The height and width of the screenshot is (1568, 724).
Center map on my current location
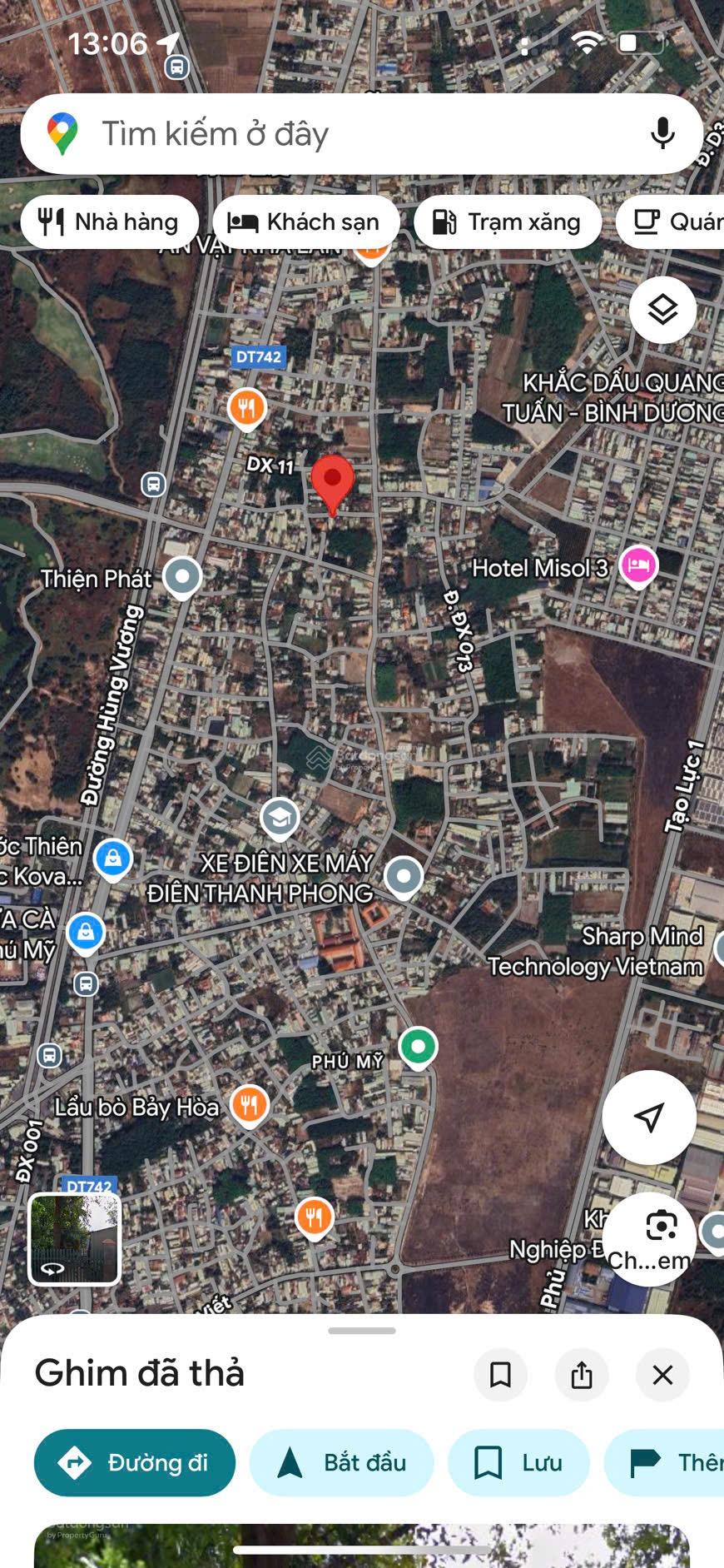[649, 1117]
